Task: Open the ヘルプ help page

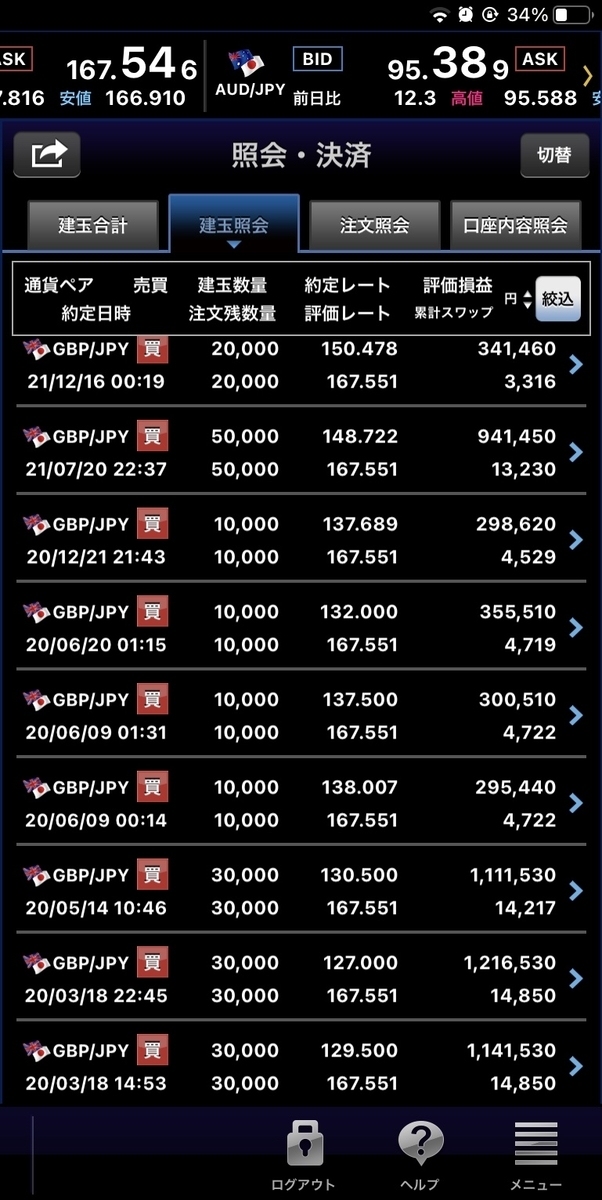Action: (420, 1156)
